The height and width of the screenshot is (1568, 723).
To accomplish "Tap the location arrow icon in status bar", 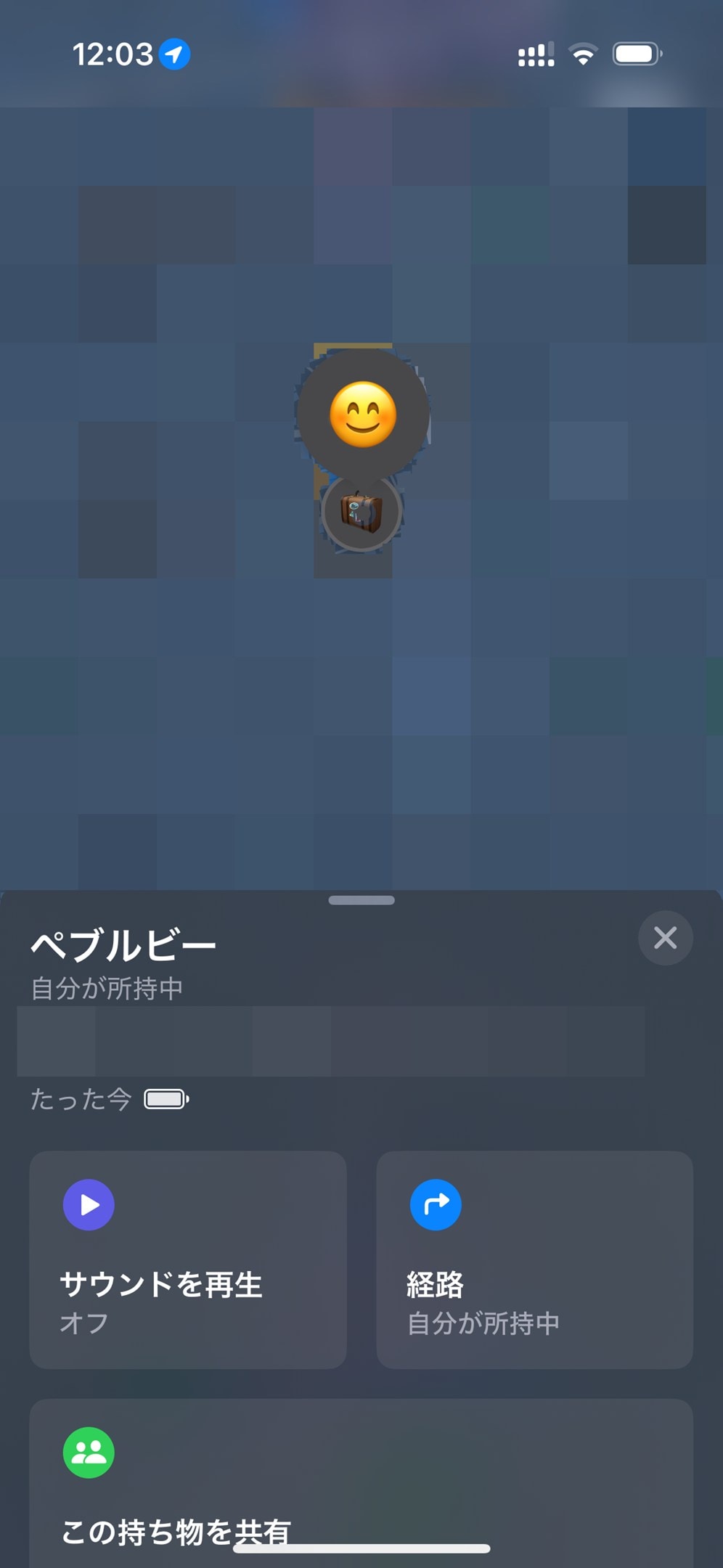I will pyautogui.click(x=173, y=53).
